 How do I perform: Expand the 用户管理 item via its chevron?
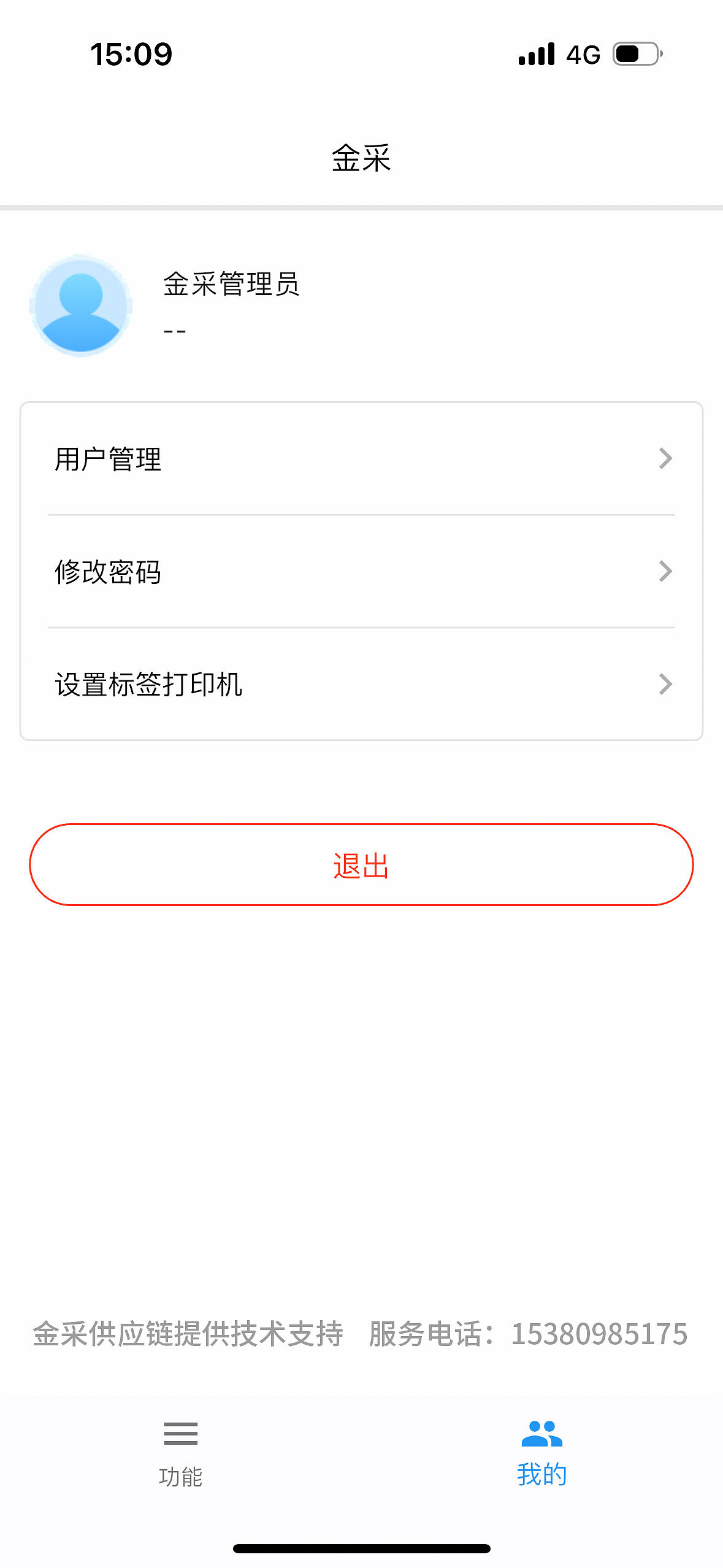point(666,459)
